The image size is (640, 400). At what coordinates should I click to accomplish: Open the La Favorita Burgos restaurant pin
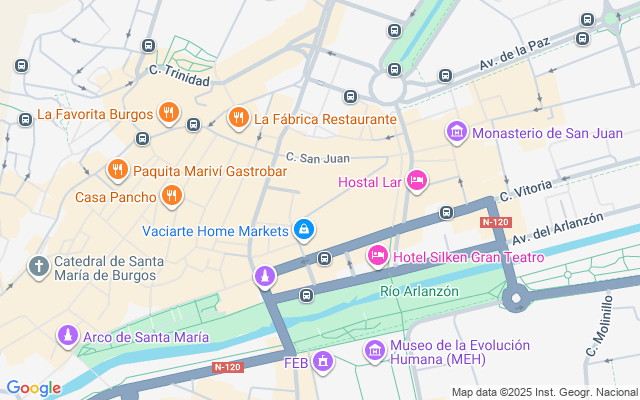[x=168, y=114]
